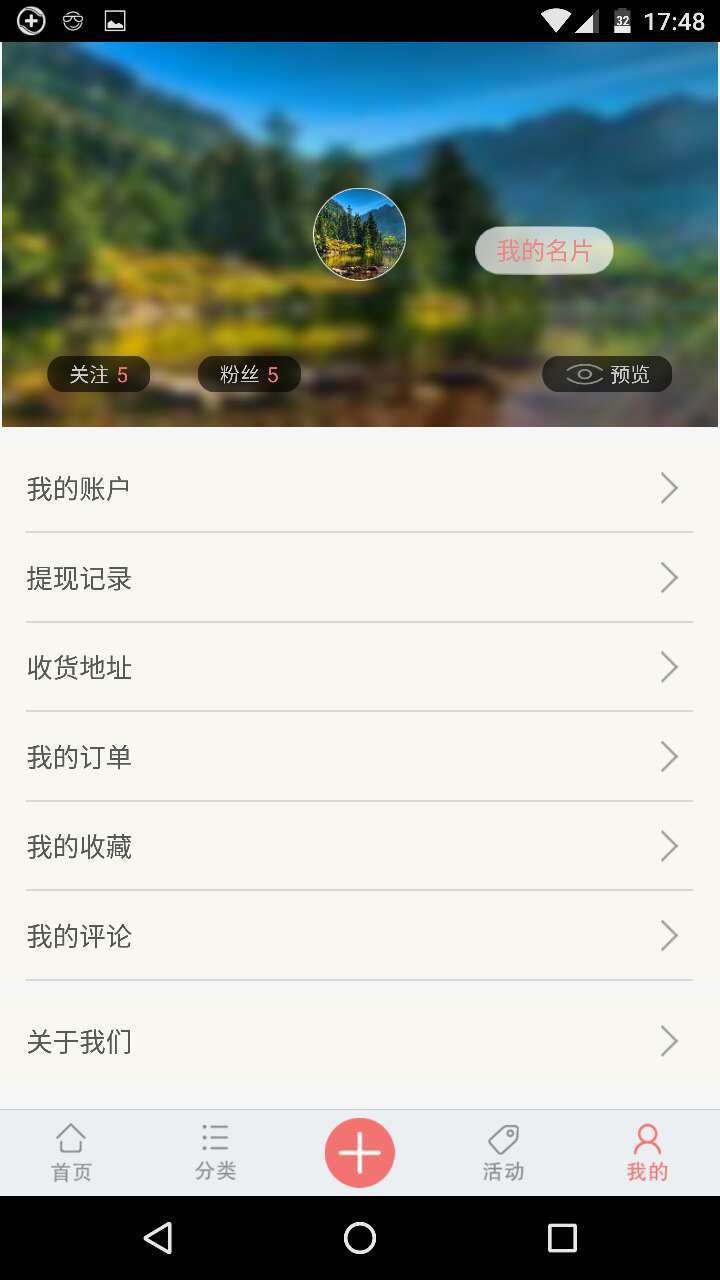Open 我的名片 business card button
720x1280 pixels.
(544, 250)
